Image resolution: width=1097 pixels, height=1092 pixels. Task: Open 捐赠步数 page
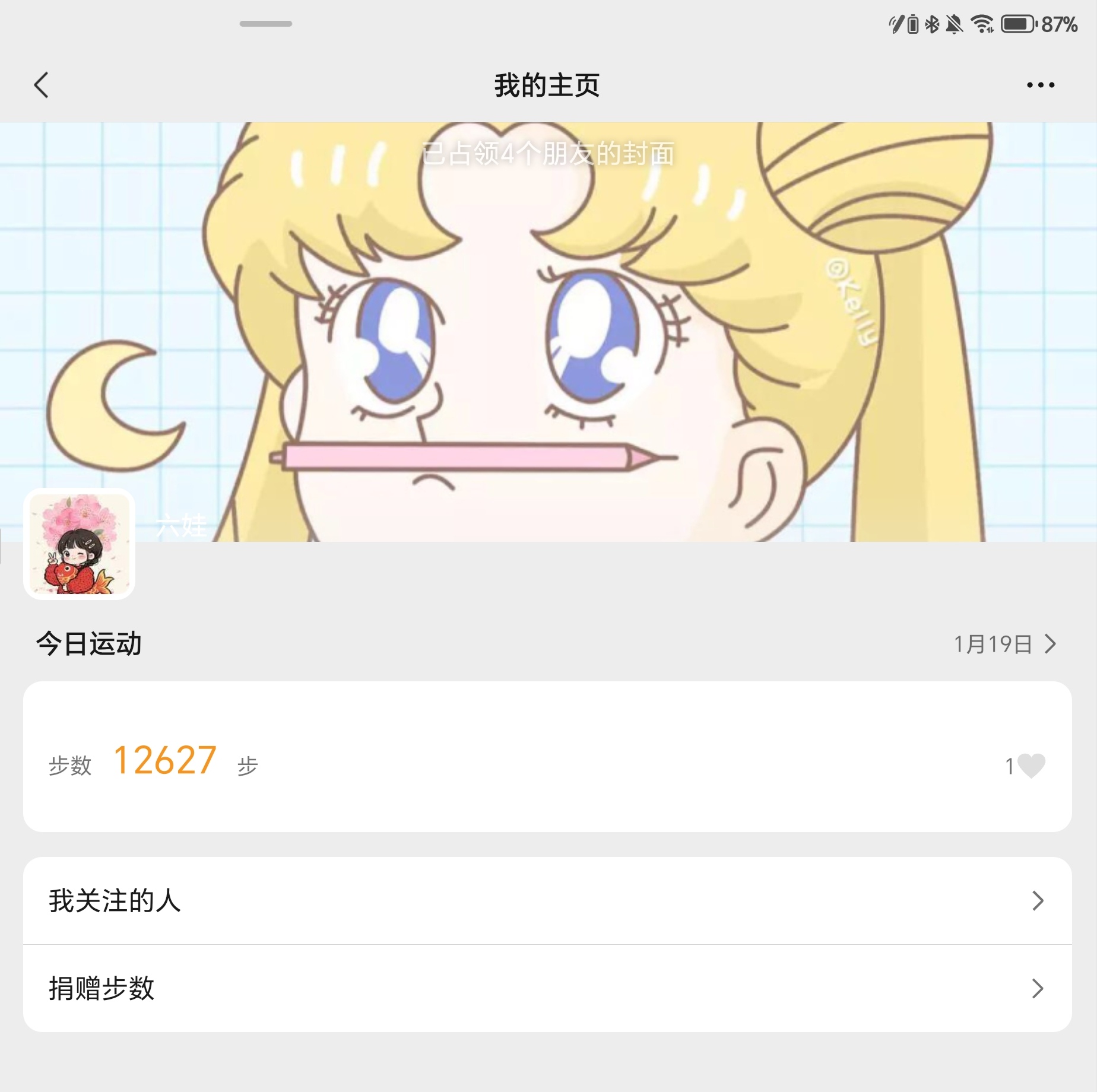click(547, 989)
